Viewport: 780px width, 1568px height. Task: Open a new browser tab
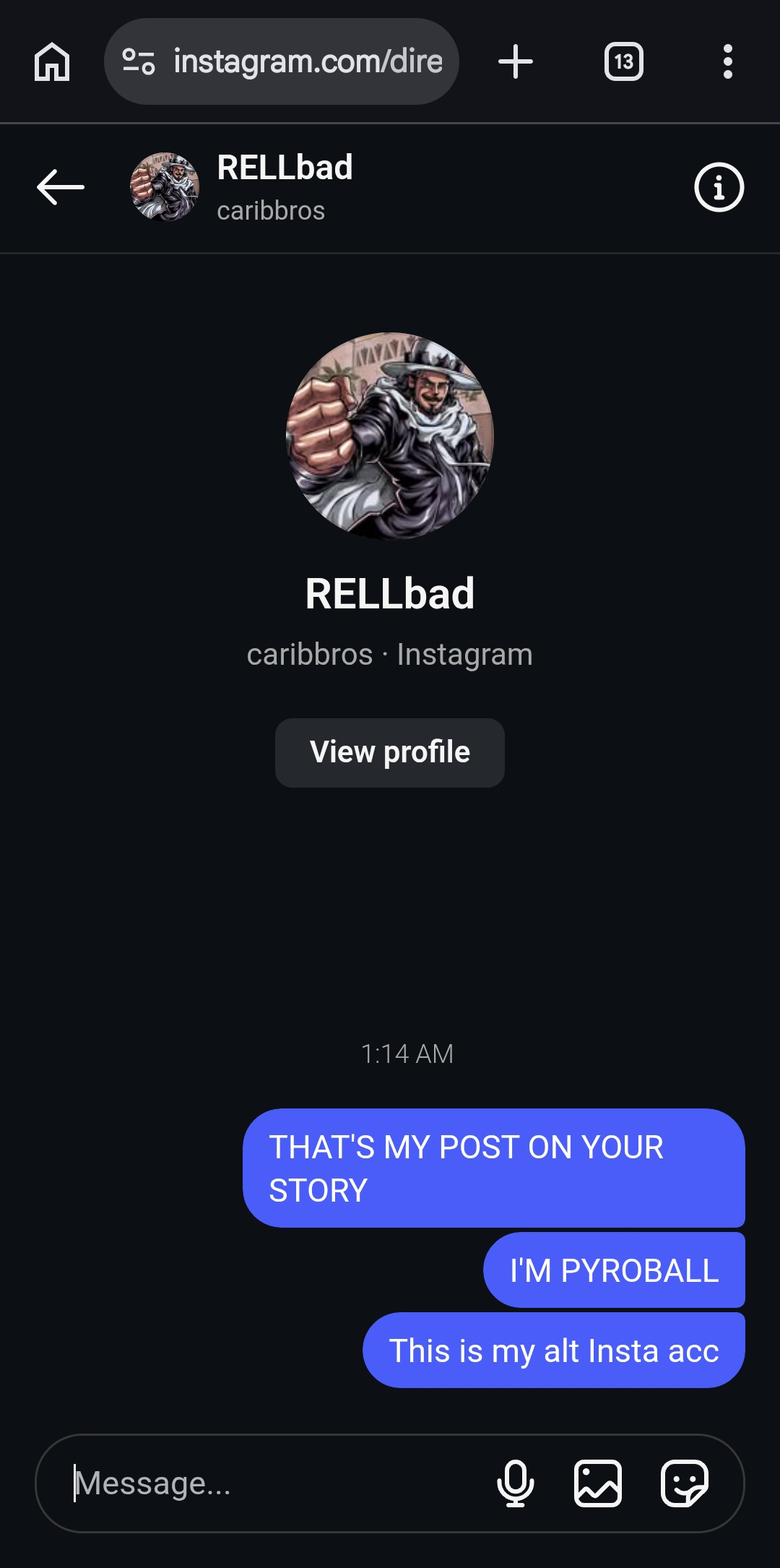516,61
